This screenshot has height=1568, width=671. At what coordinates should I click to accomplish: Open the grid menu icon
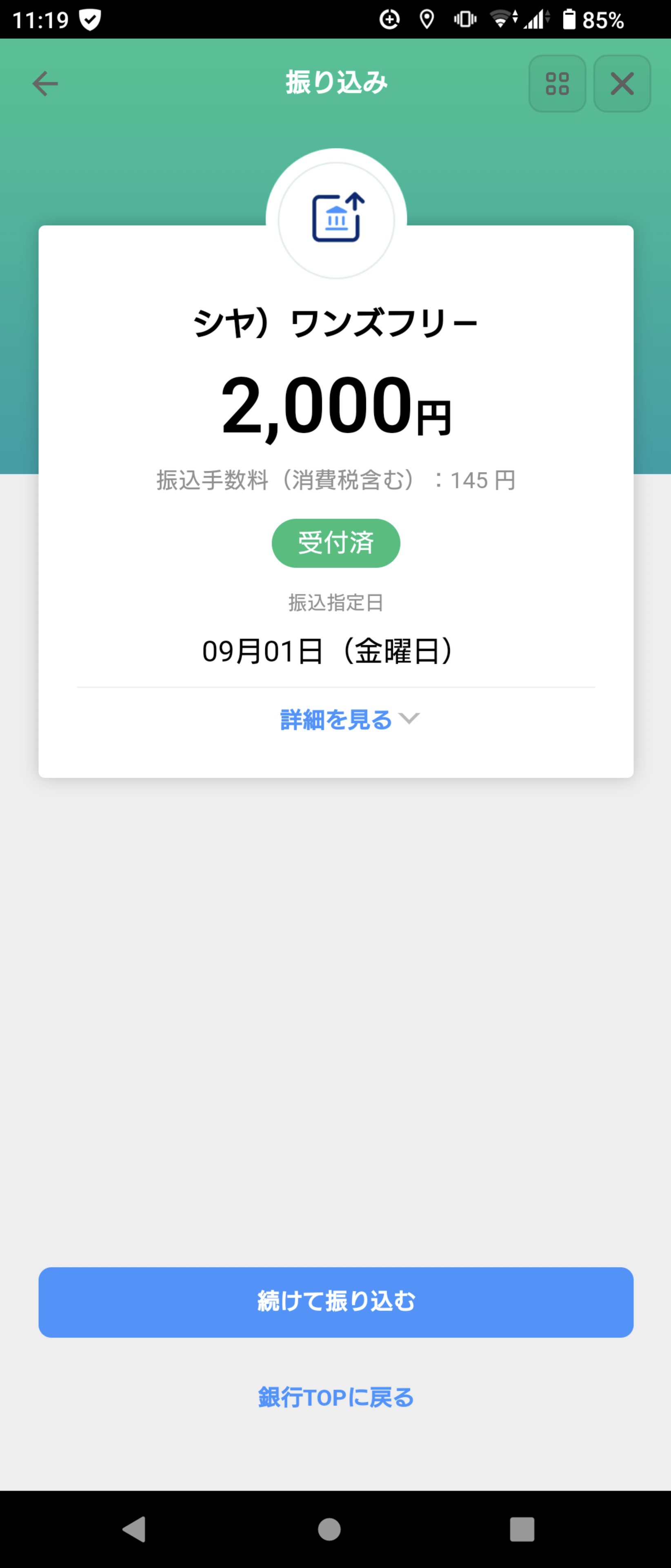click(x=557, y=83)
